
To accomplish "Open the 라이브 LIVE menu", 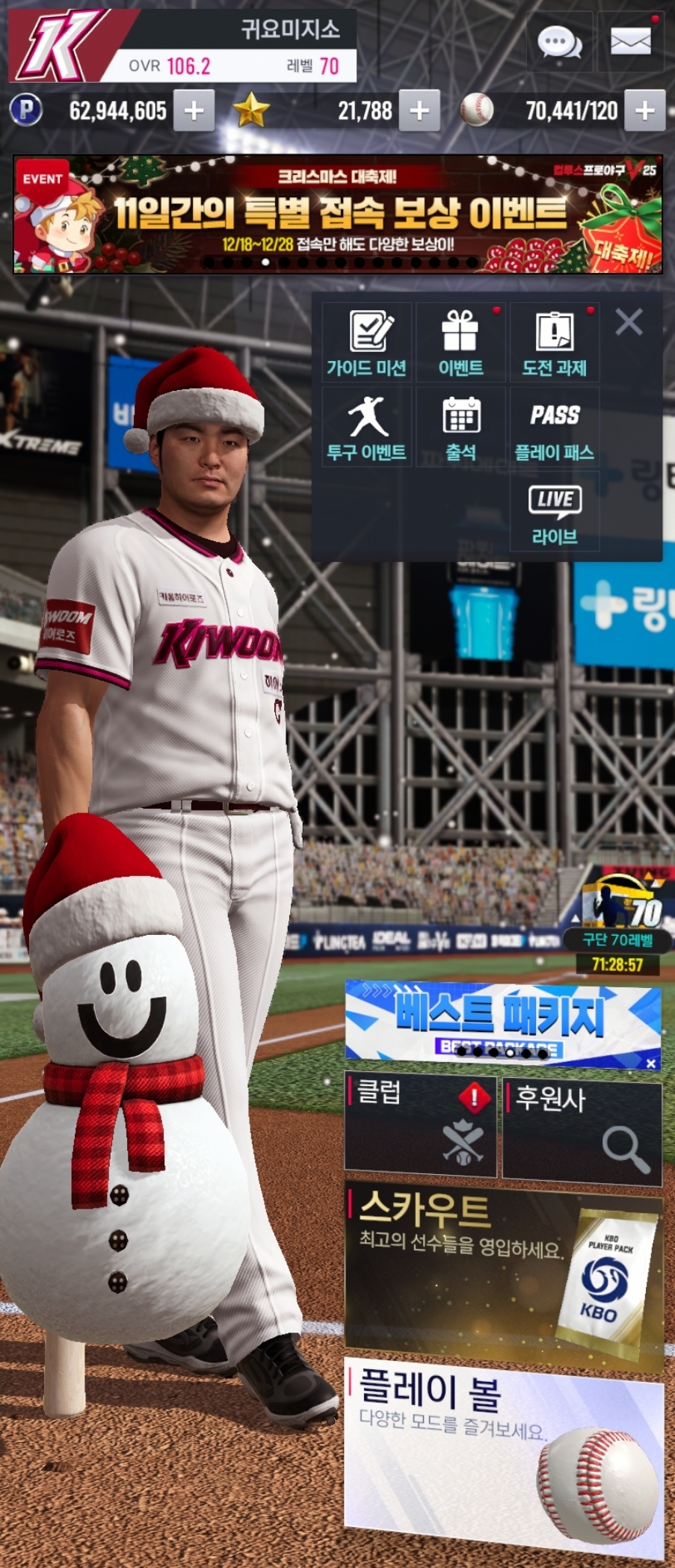I will pos(554,514).
